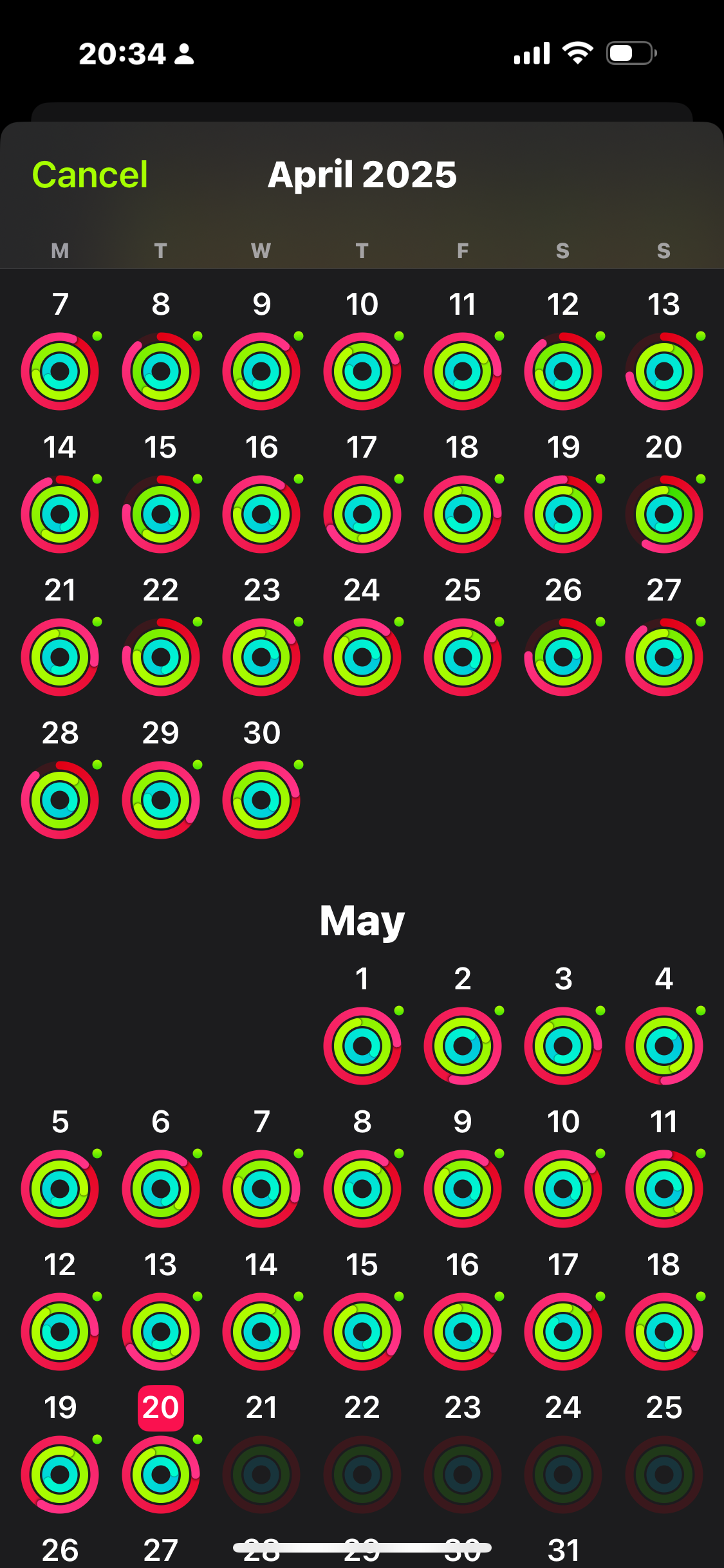Choose May 8 in the calendar
The width and height of the screenshot is (724, 1568).
(x=362, y=1188)
